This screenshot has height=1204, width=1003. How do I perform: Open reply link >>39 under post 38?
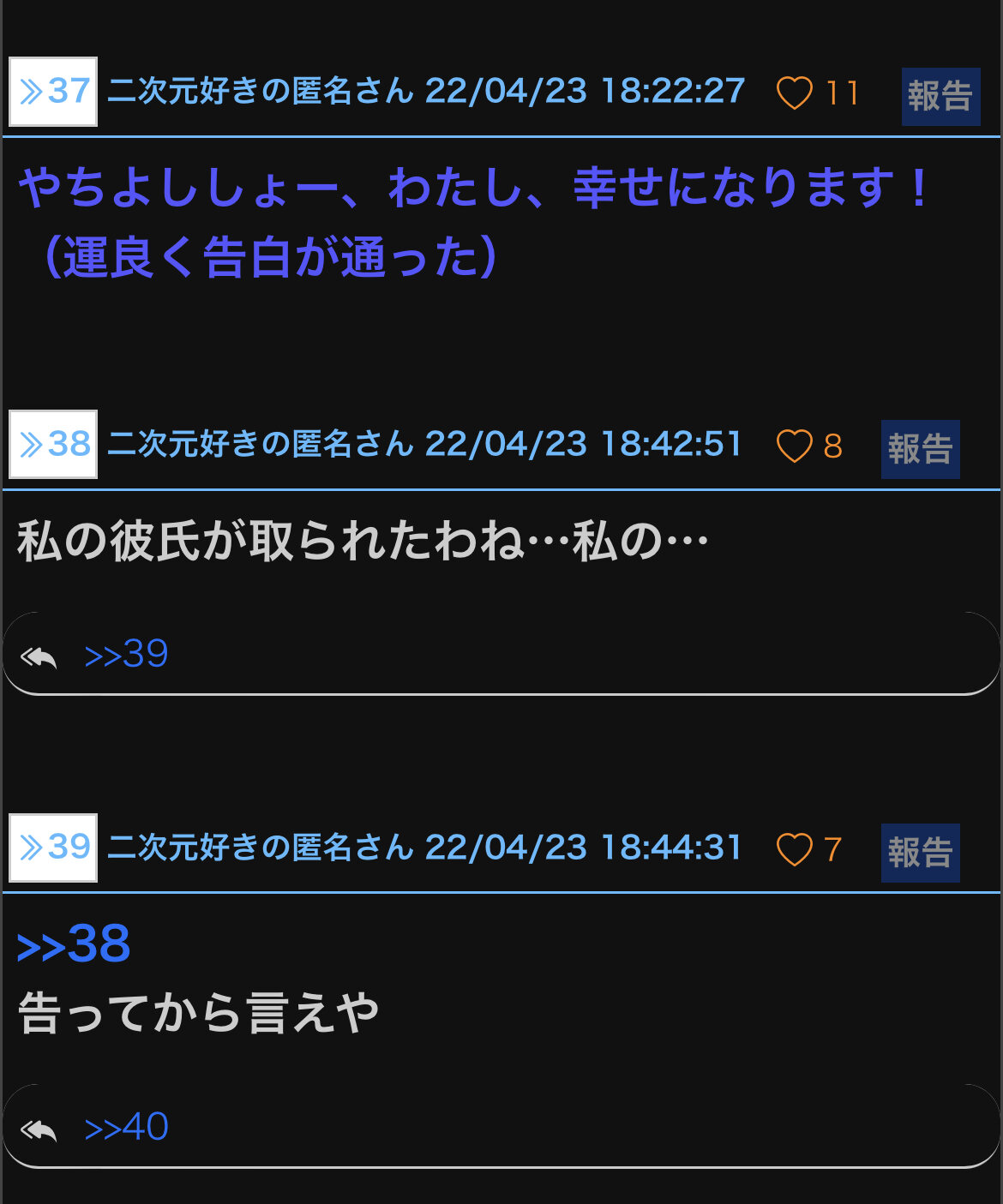[x=126, y=655]
